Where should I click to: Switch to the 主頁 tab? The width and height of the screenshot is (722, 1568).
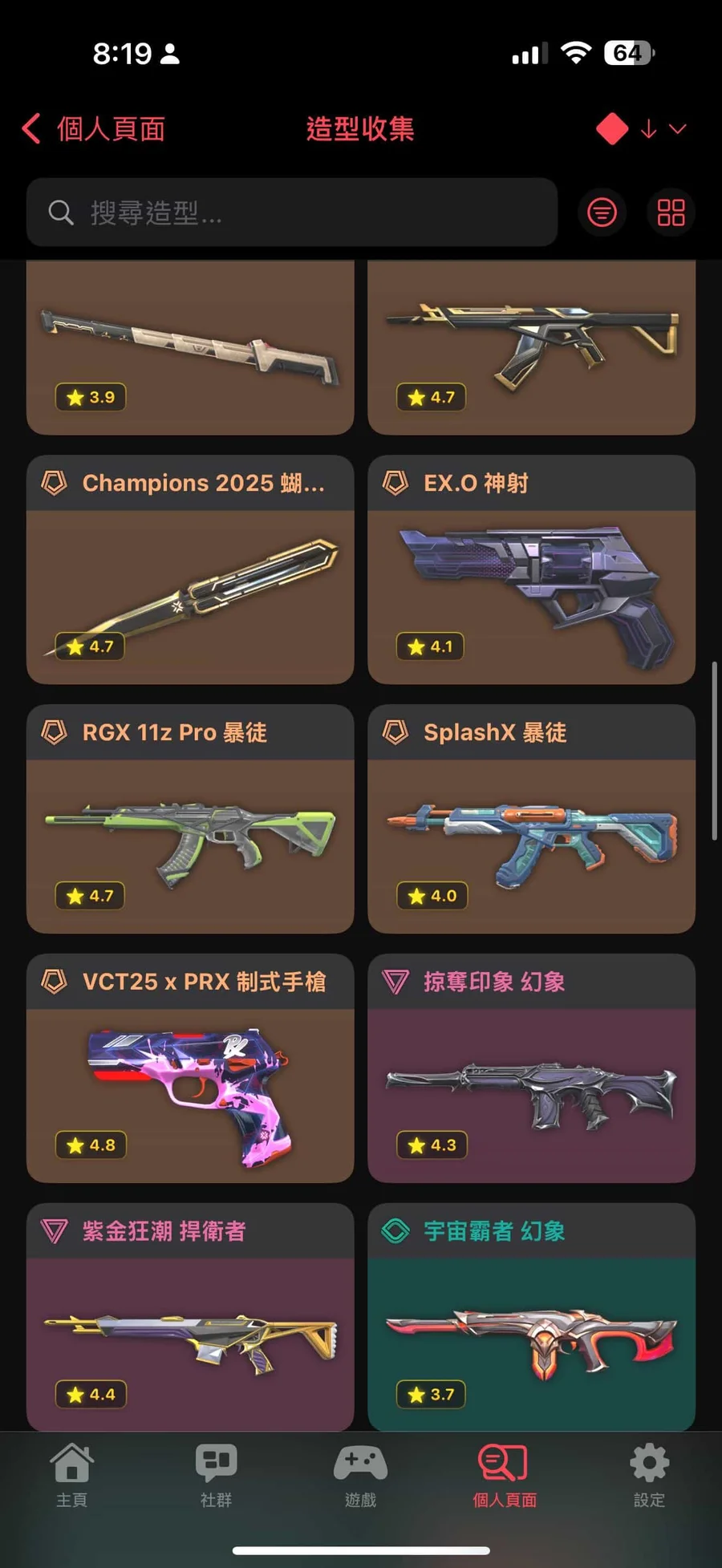[x=72, y=1476]
